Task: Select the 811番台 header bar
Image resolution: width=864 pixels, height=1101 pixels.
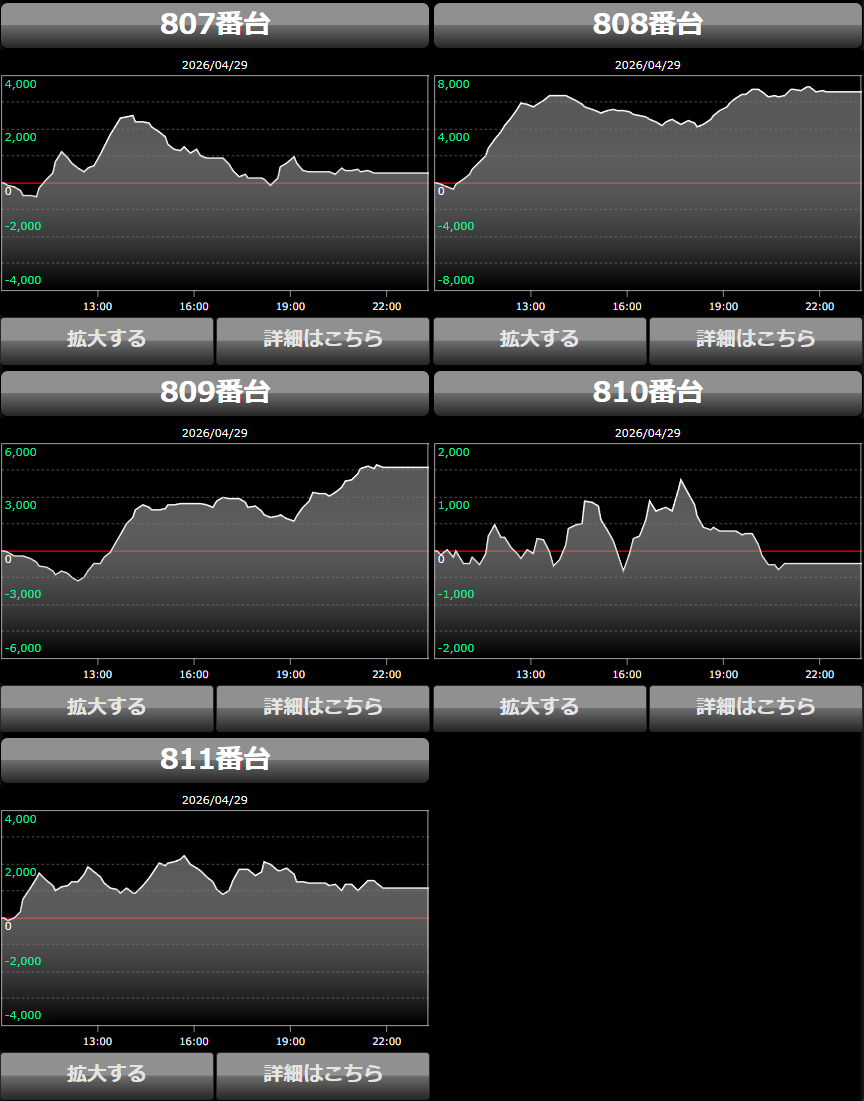Action: (215, 760)
